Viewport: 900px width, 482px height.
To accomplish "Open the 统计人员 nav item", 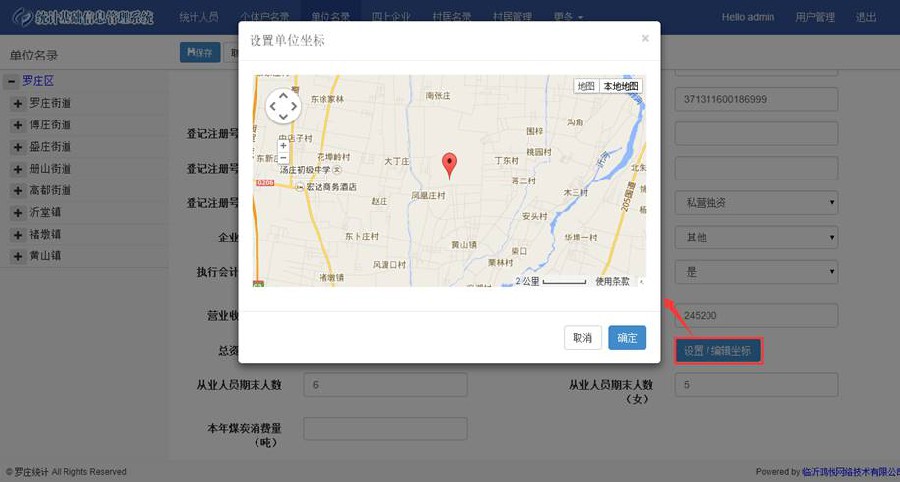I will click(x=198, y=17).
